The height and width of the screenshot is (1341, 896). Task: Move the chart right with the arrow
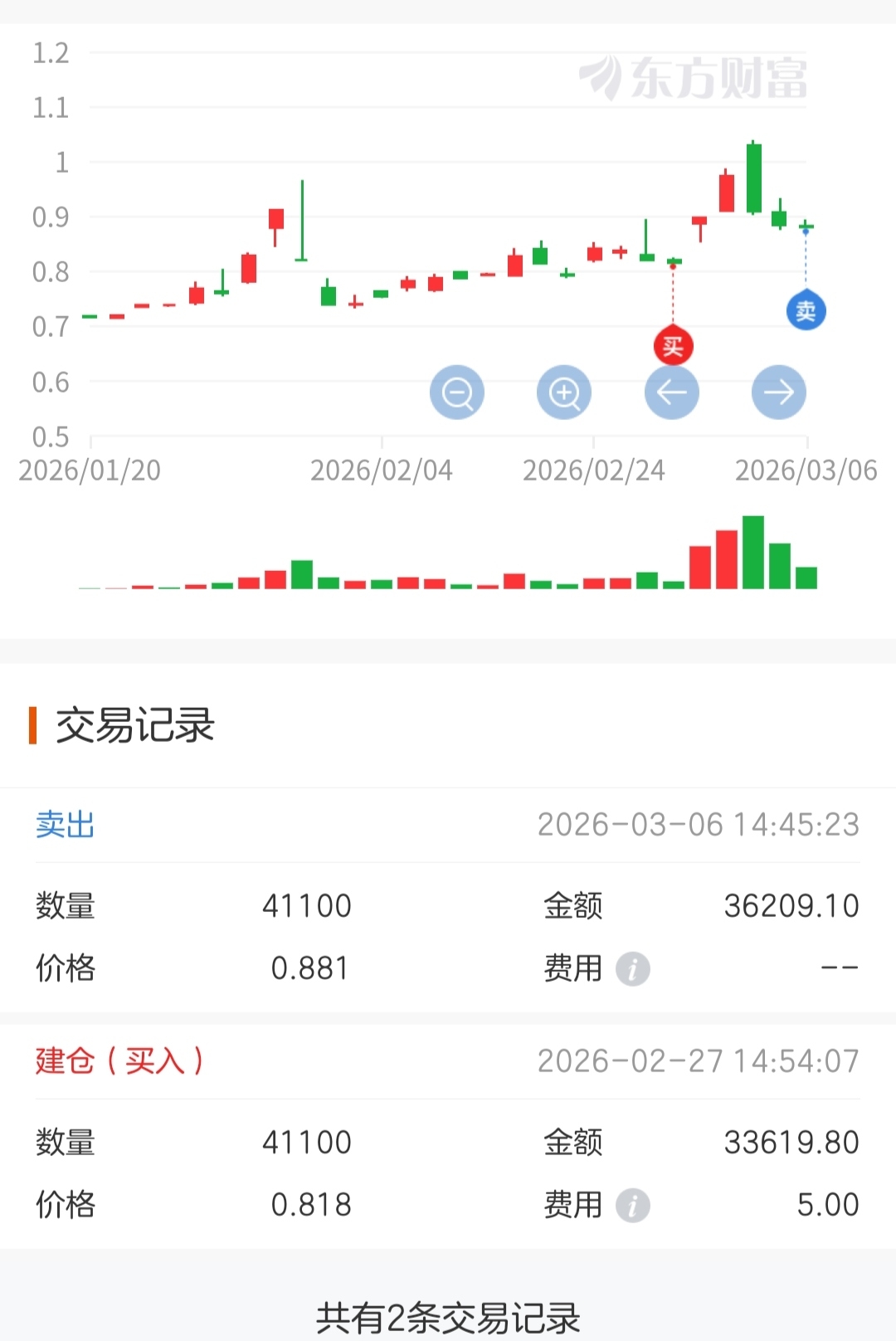[779, 393]
